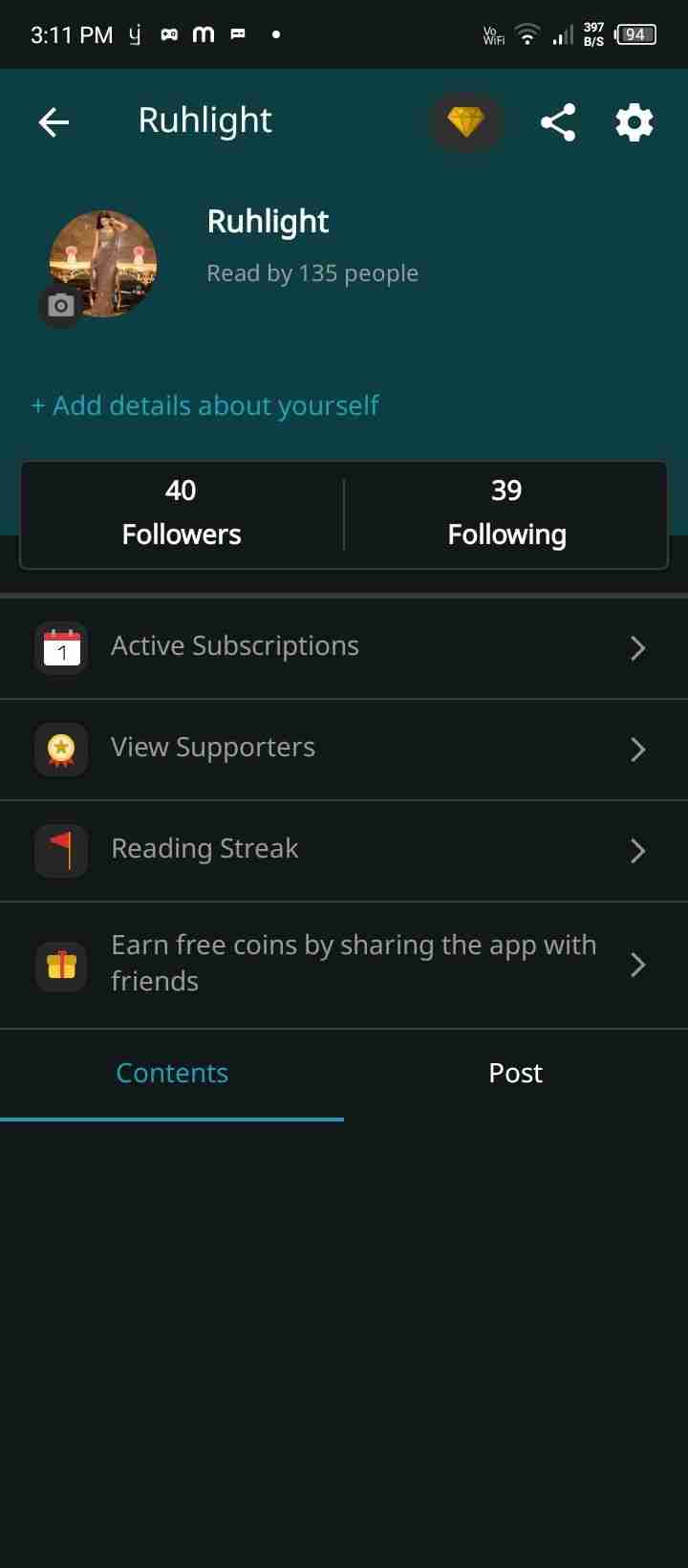View the 39 Following list
Viewport: 688px width, 1568px height.
[x=506, y=514]
